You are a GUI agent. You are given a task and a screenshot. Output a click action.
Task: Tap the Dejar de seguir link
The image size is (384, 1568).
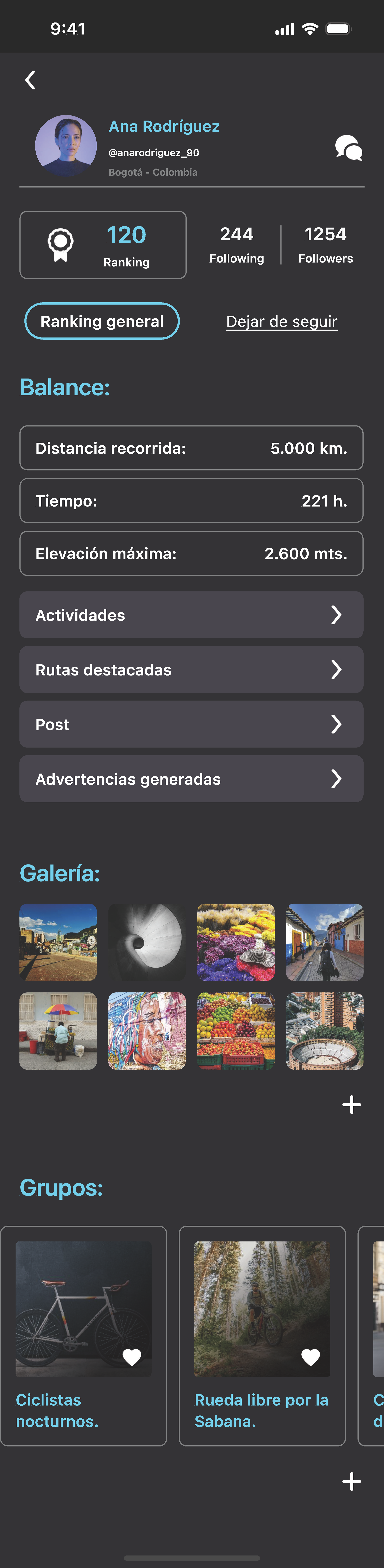(x=282, y=321)
